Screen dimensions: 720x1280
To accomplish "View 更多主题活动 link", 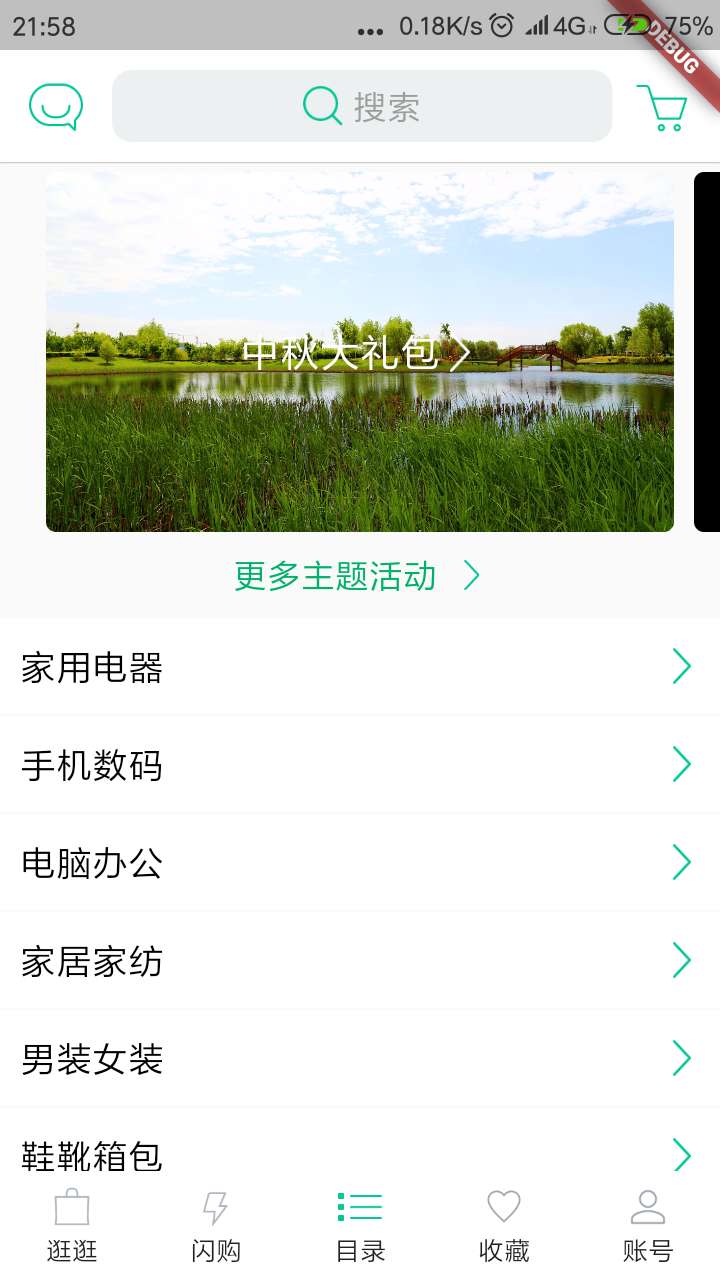I will pos(357,576).
